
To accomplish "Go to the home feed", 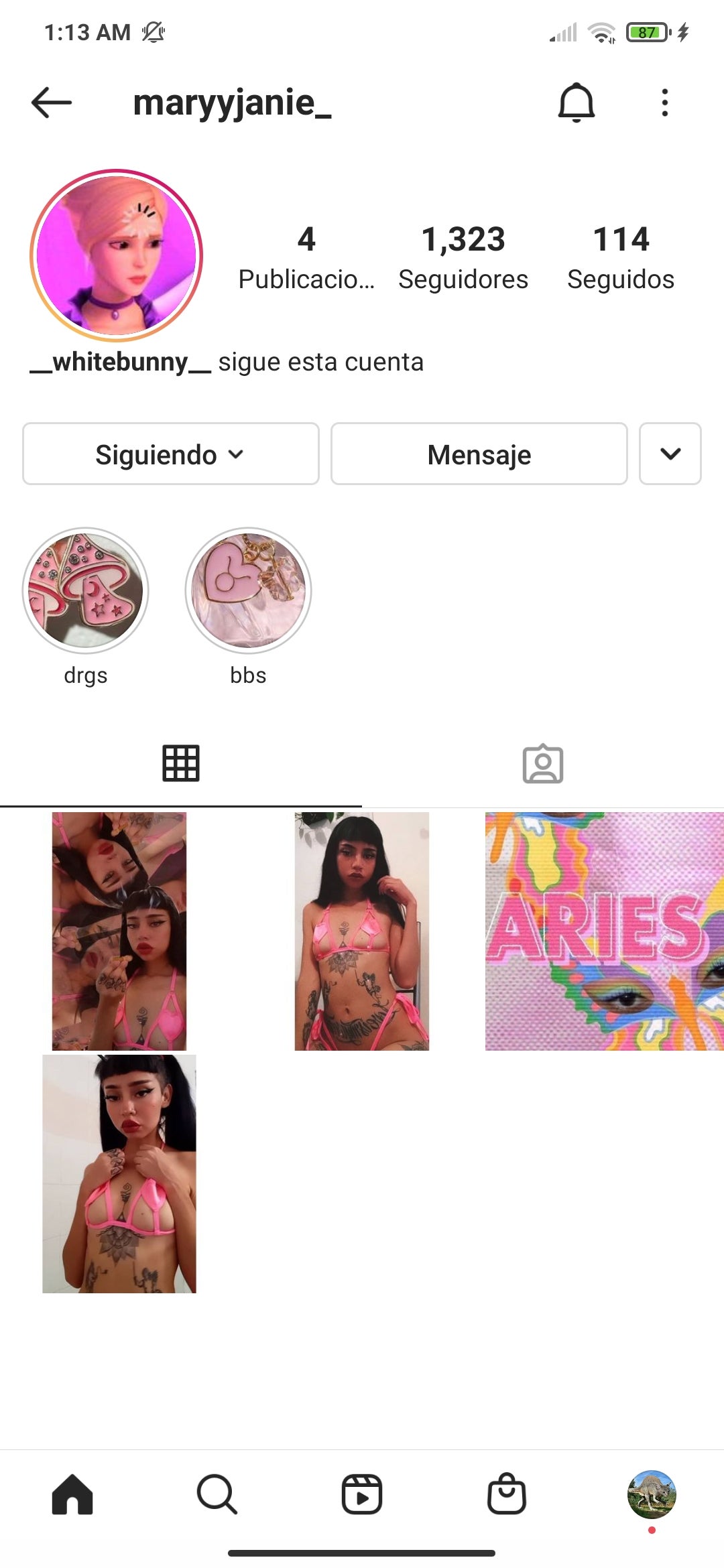I will point(72,1494).
